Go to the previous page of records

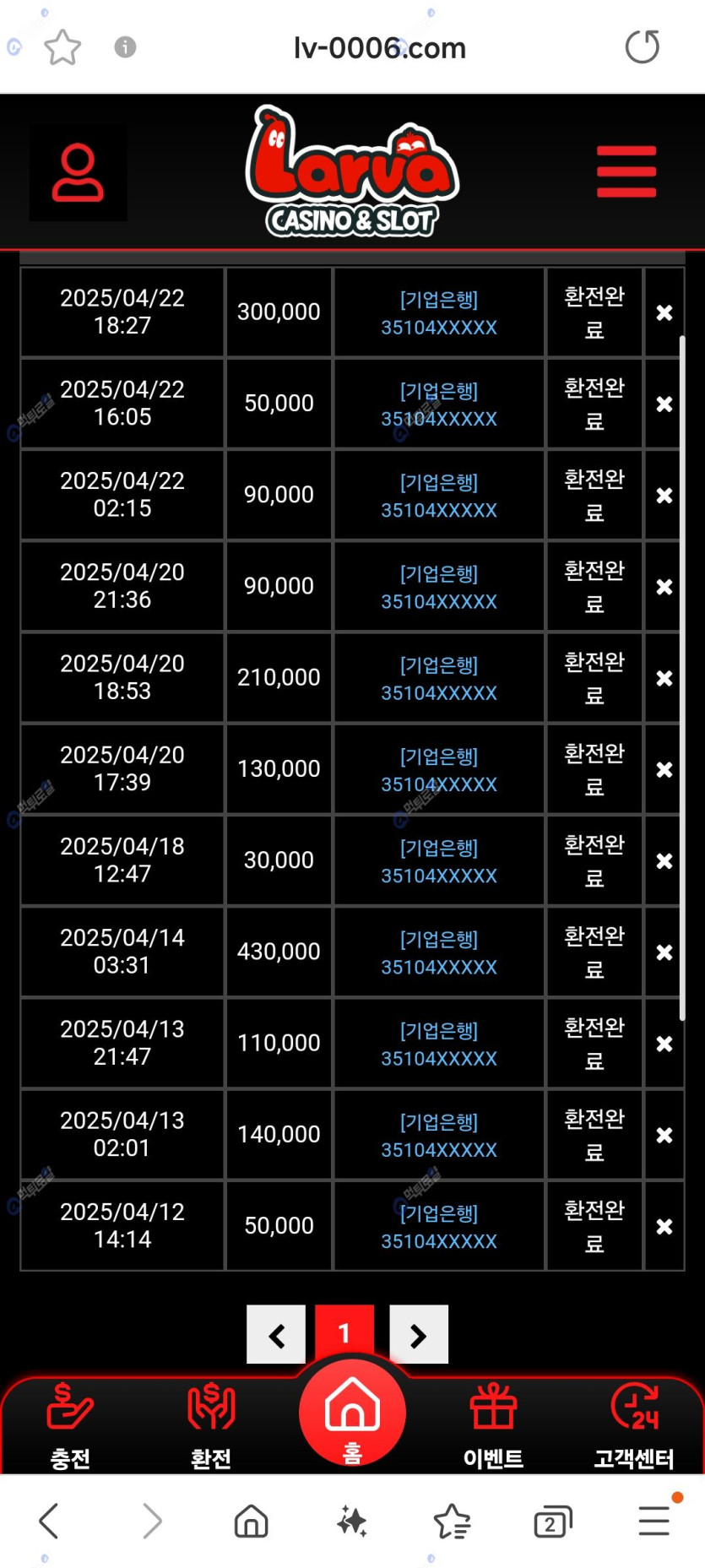(276, 1335)
